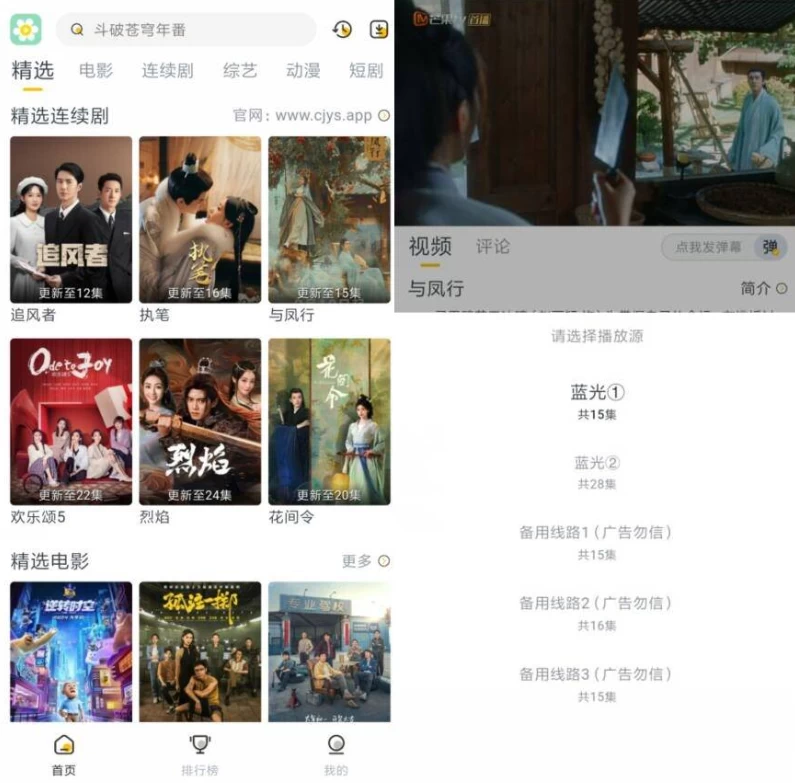Go to the 排行榜 tab
This screenshot has width=795, height=783.
pos(200,754)
